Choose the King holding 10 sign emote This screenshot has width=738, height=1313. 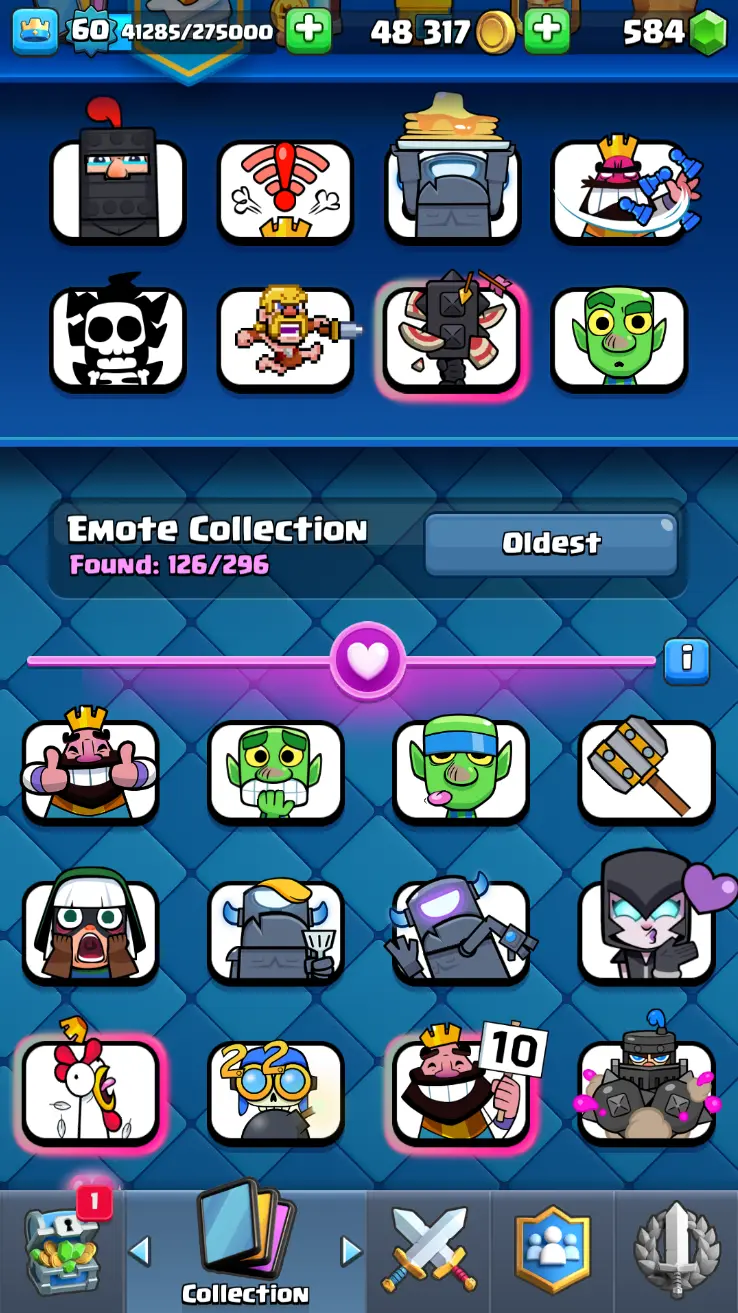461,1092
